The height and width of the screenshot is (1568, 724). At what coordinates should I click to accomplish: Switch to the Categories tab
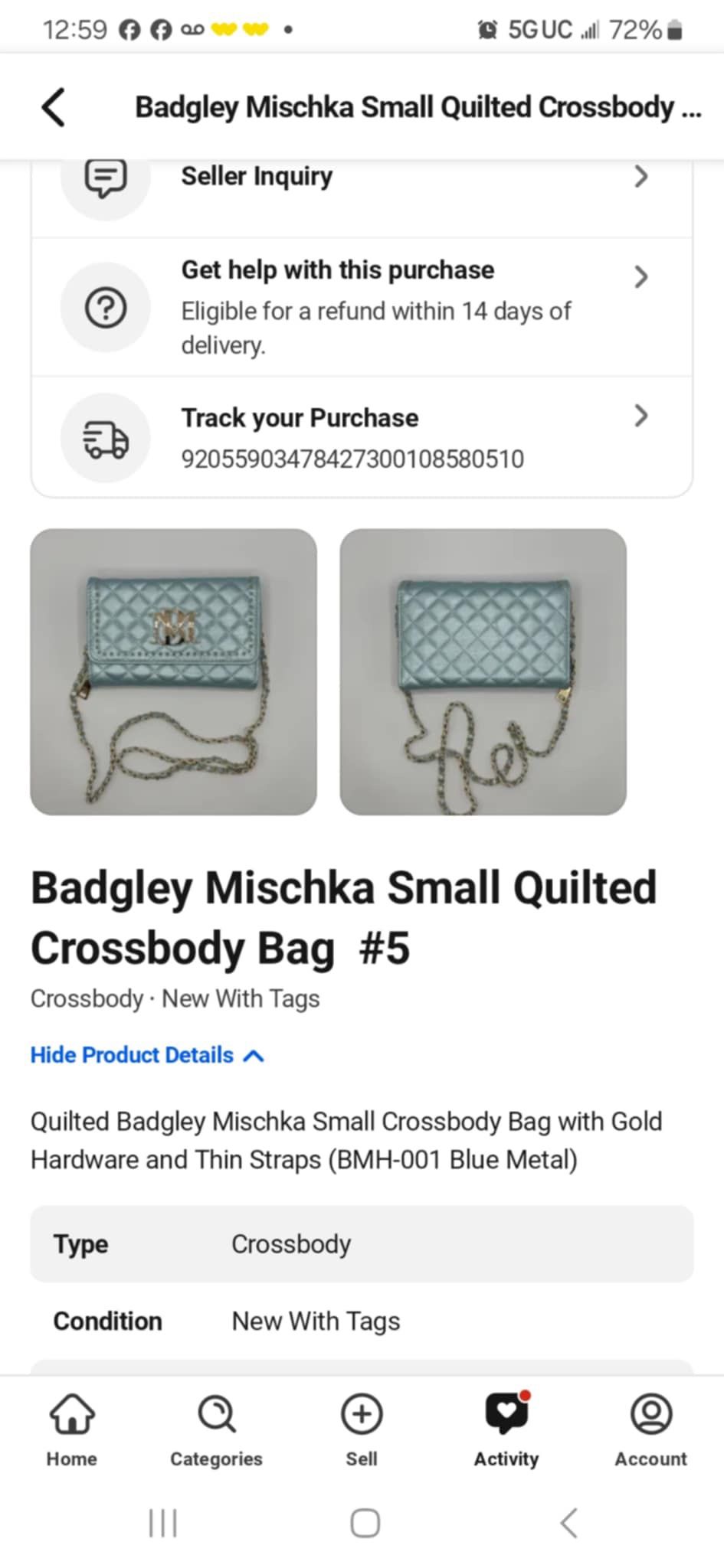(216, 1429)
